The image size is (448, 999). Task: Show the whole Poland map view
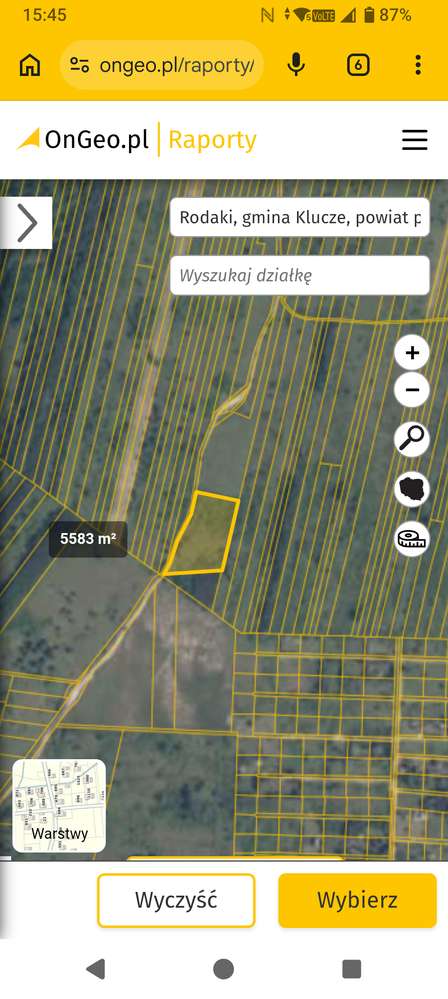click(x=412, y=489)
